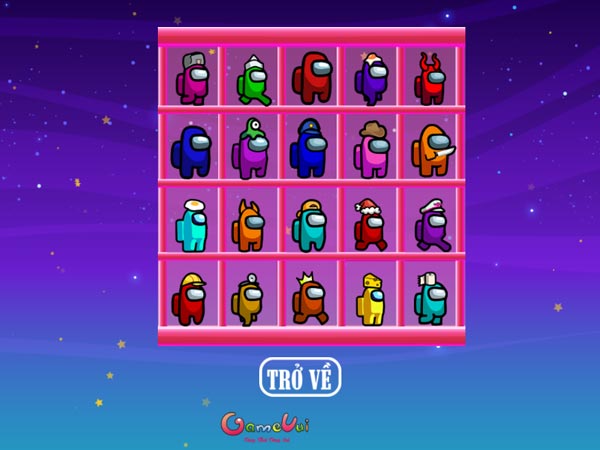Tap the Trở Về back button
This screenshot has height=450, width=600.
tap(300, 378)
